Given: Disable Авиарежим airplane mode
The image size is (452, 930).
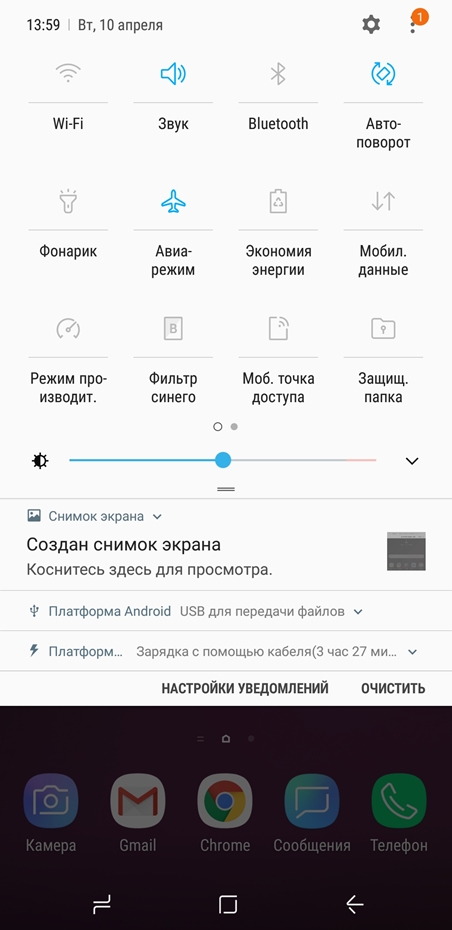Looking at the screenshot, I should [173, 202].
